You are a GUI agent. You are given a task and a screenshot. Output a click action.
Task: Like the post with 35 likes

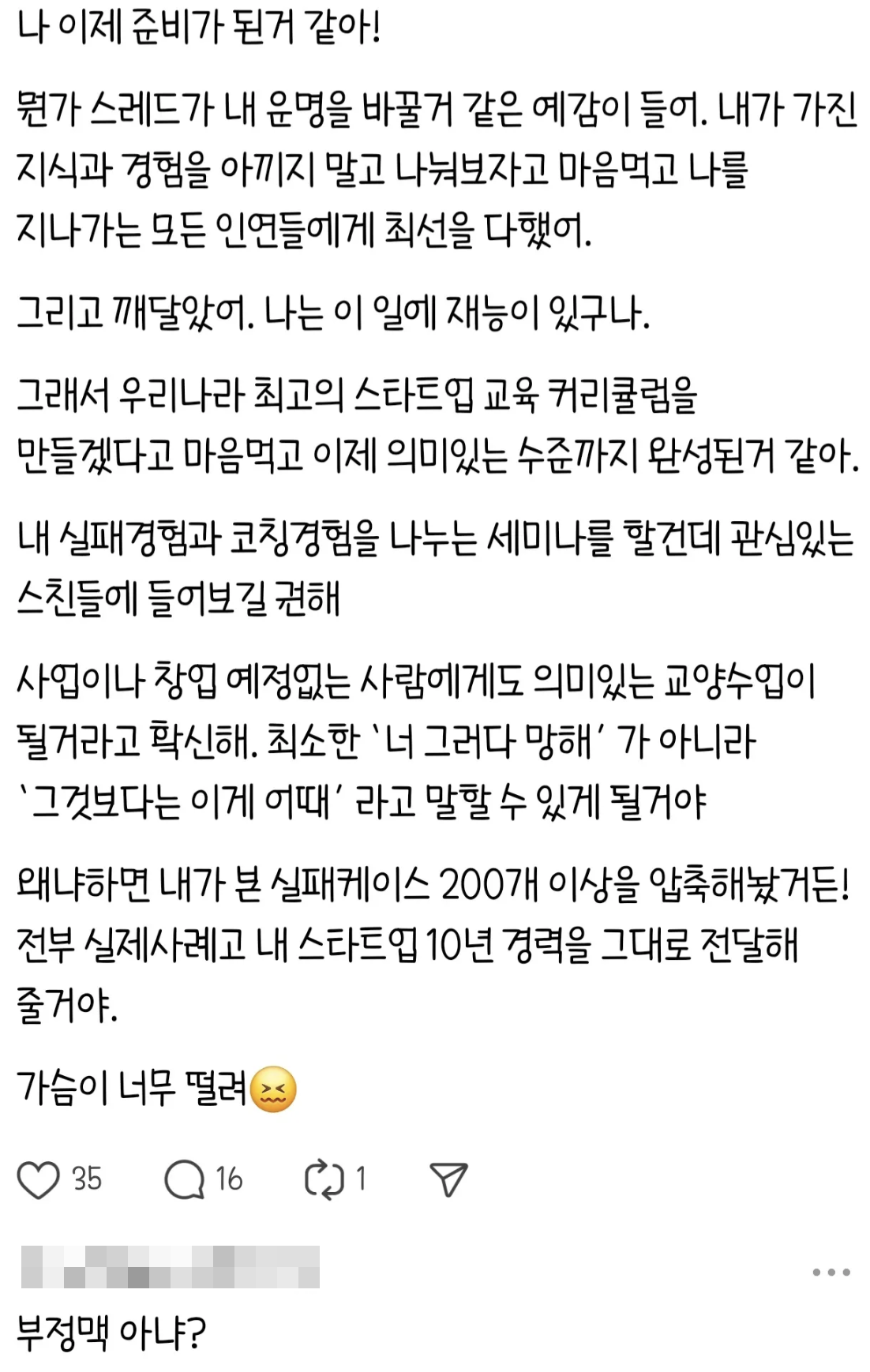tap(39, 1179)
